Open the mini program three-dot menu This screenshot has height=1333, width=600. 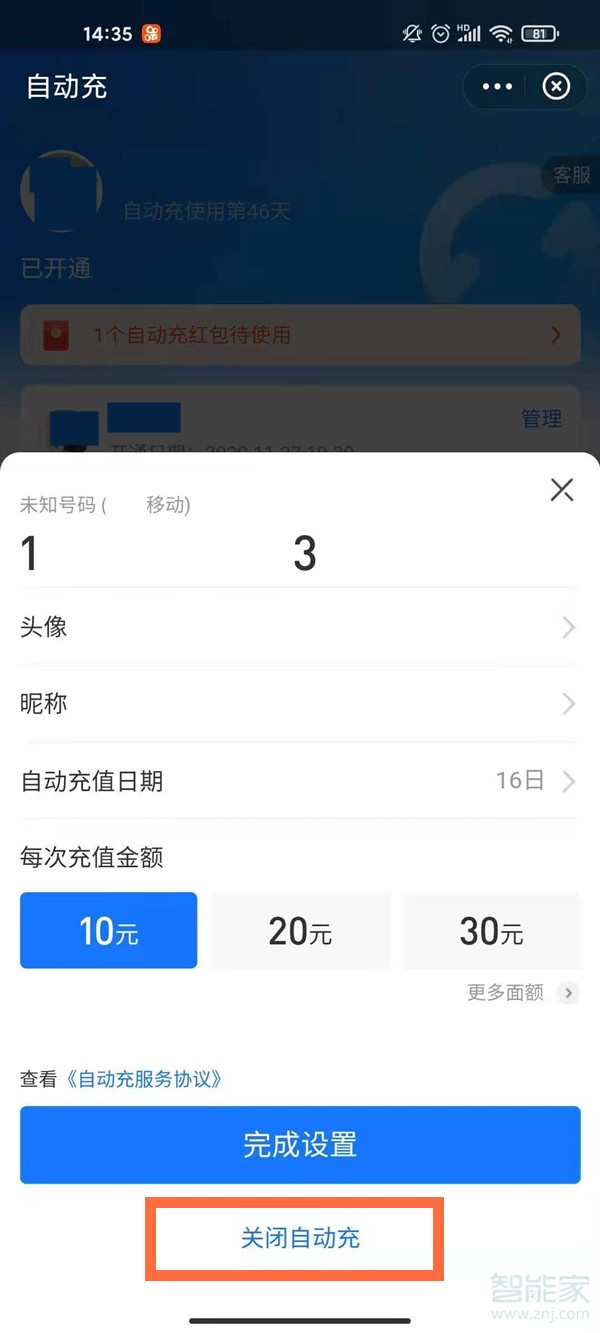497,87
